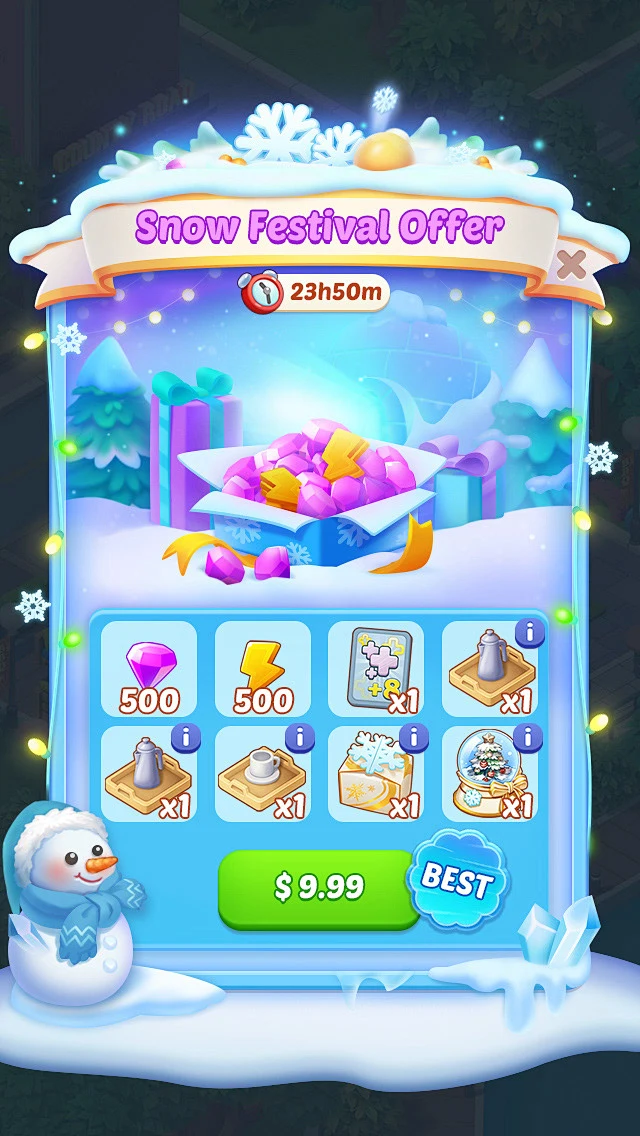View info for the snow globe item

[x=527, y=739]
